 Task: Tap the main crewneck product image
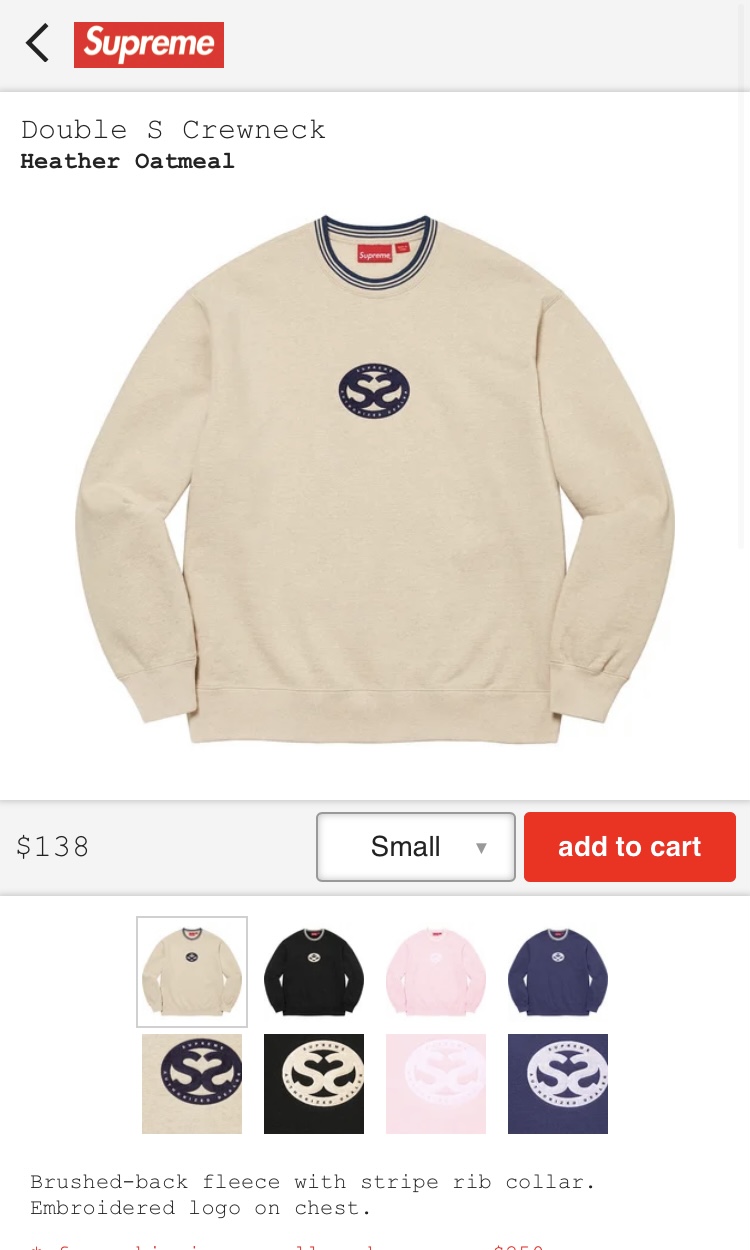pos(375,480)
